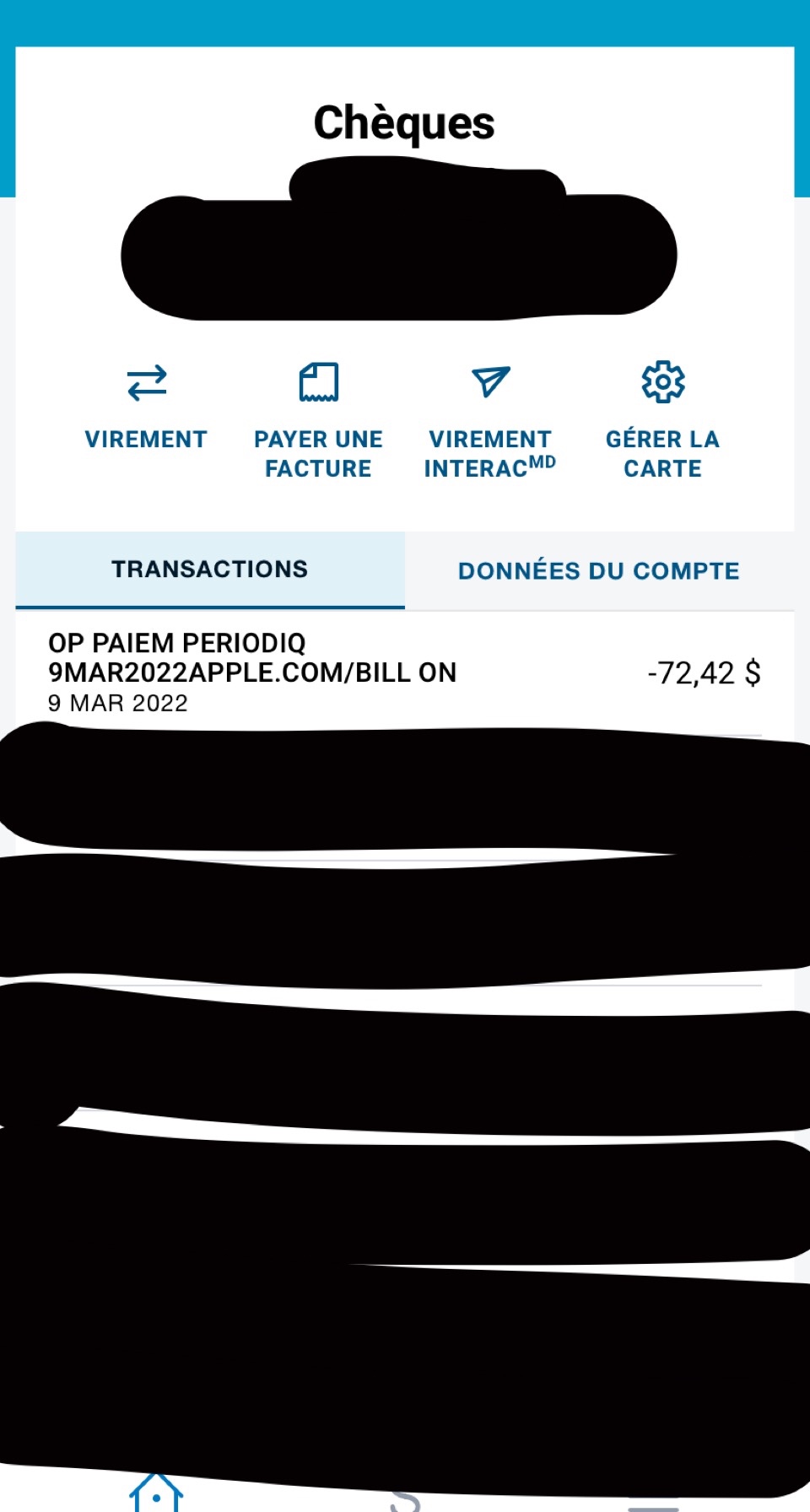Viewport: 810px width, 1512px height.
Task: Open the APPLE.COM/BILL transaction of -72,42 $
Action: click(x=403, y=672)
